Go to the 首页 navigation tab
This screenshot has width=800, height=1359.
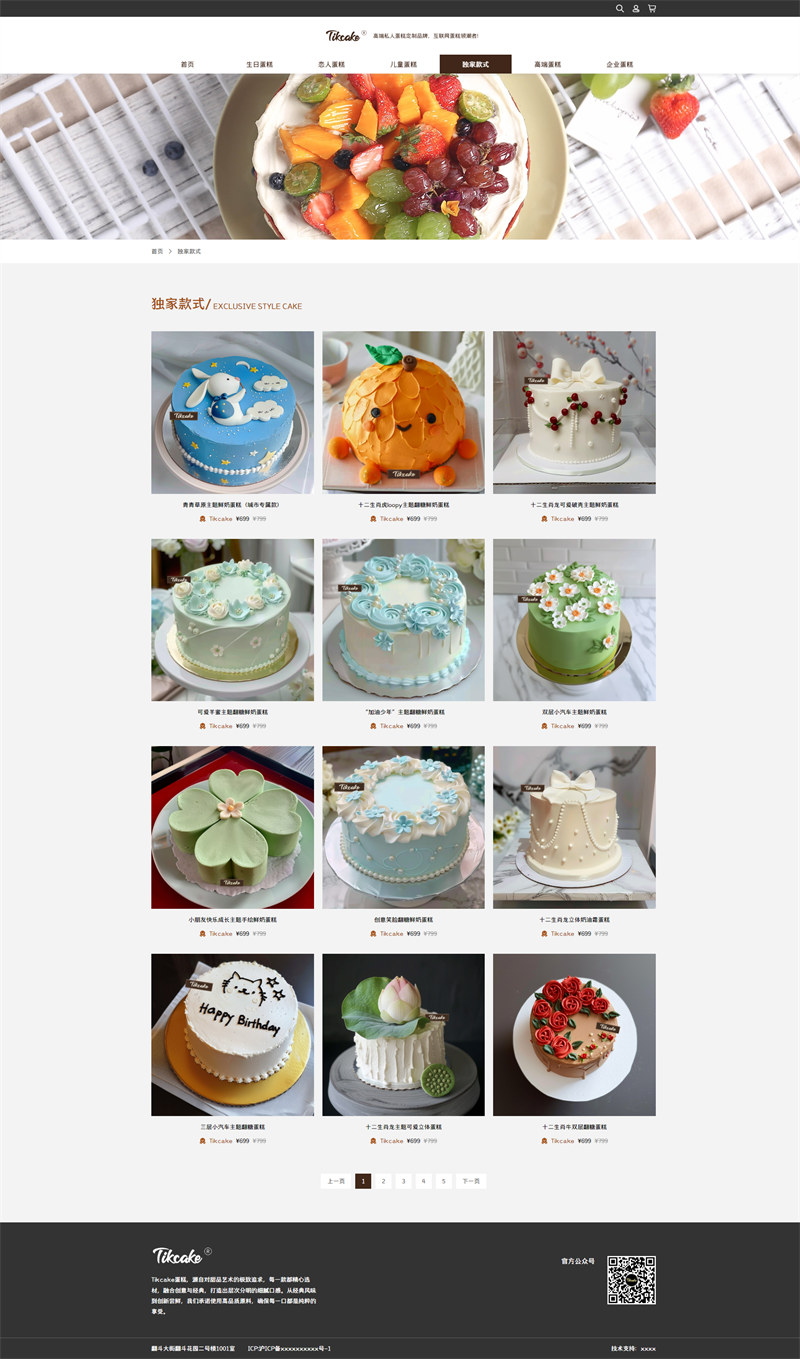click(x=187, y=64)
